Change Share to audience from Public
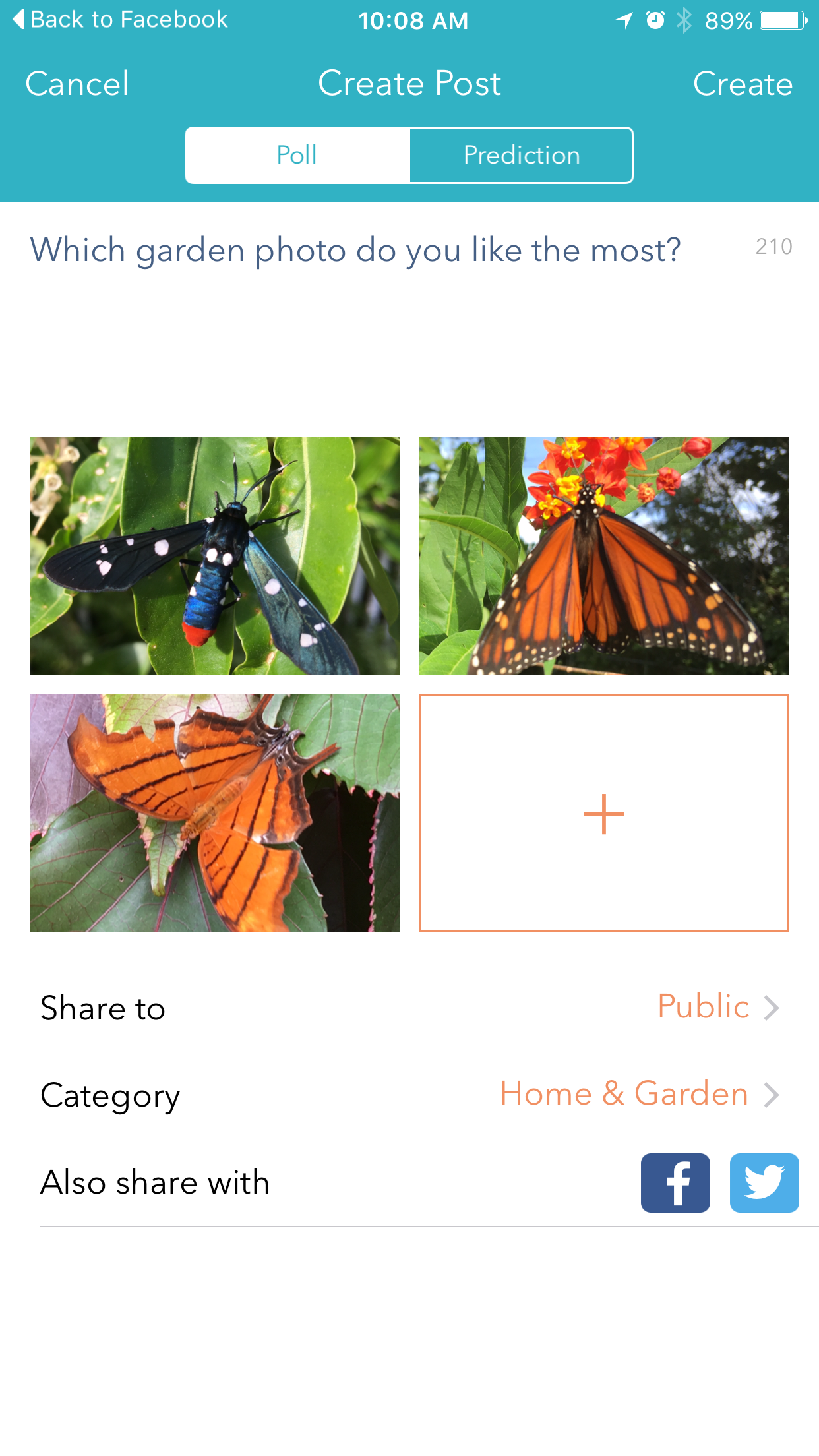 (717, 1007)
